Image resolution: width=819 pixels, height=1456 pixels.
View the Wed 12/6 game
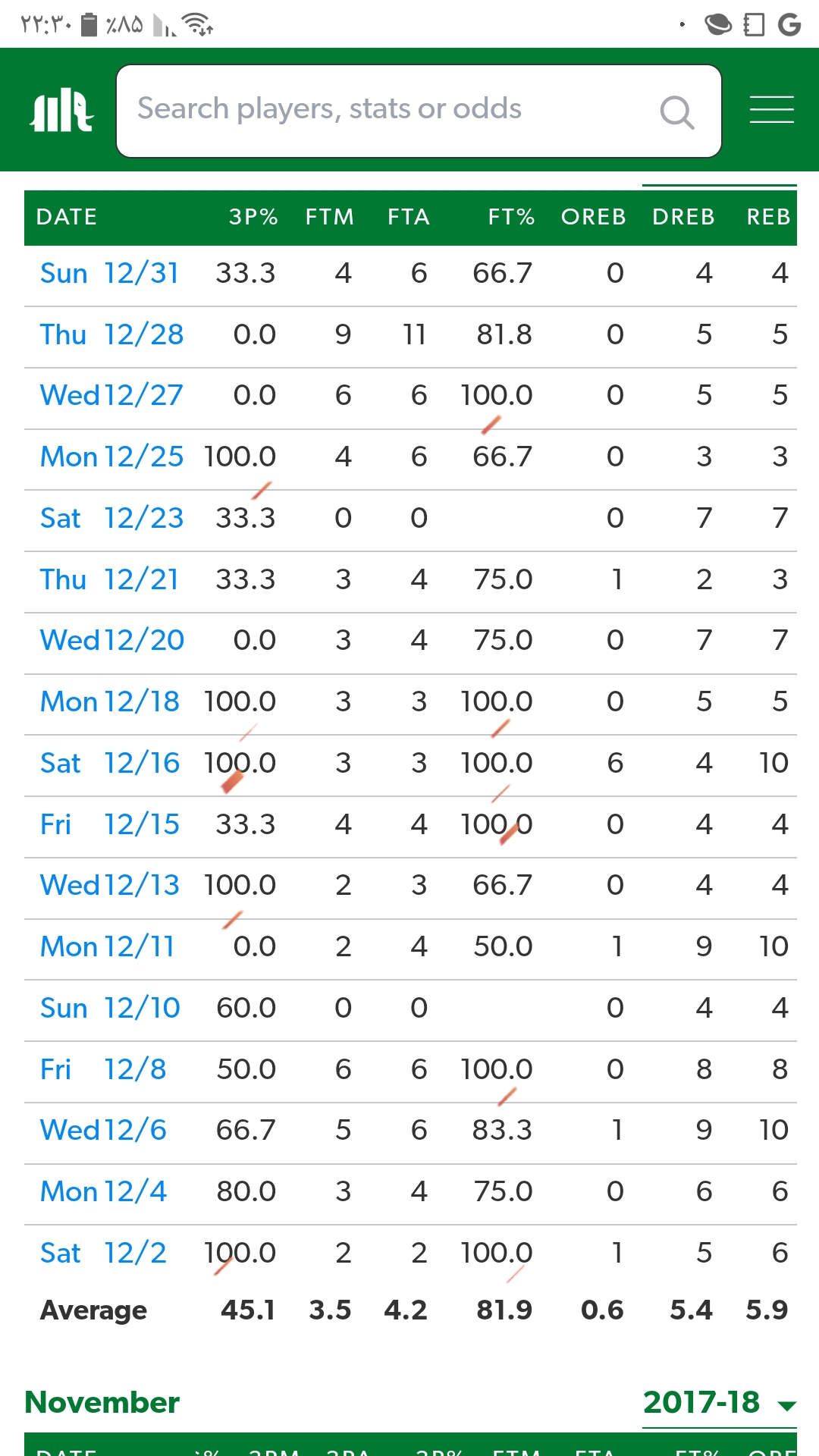point(103,1131)
